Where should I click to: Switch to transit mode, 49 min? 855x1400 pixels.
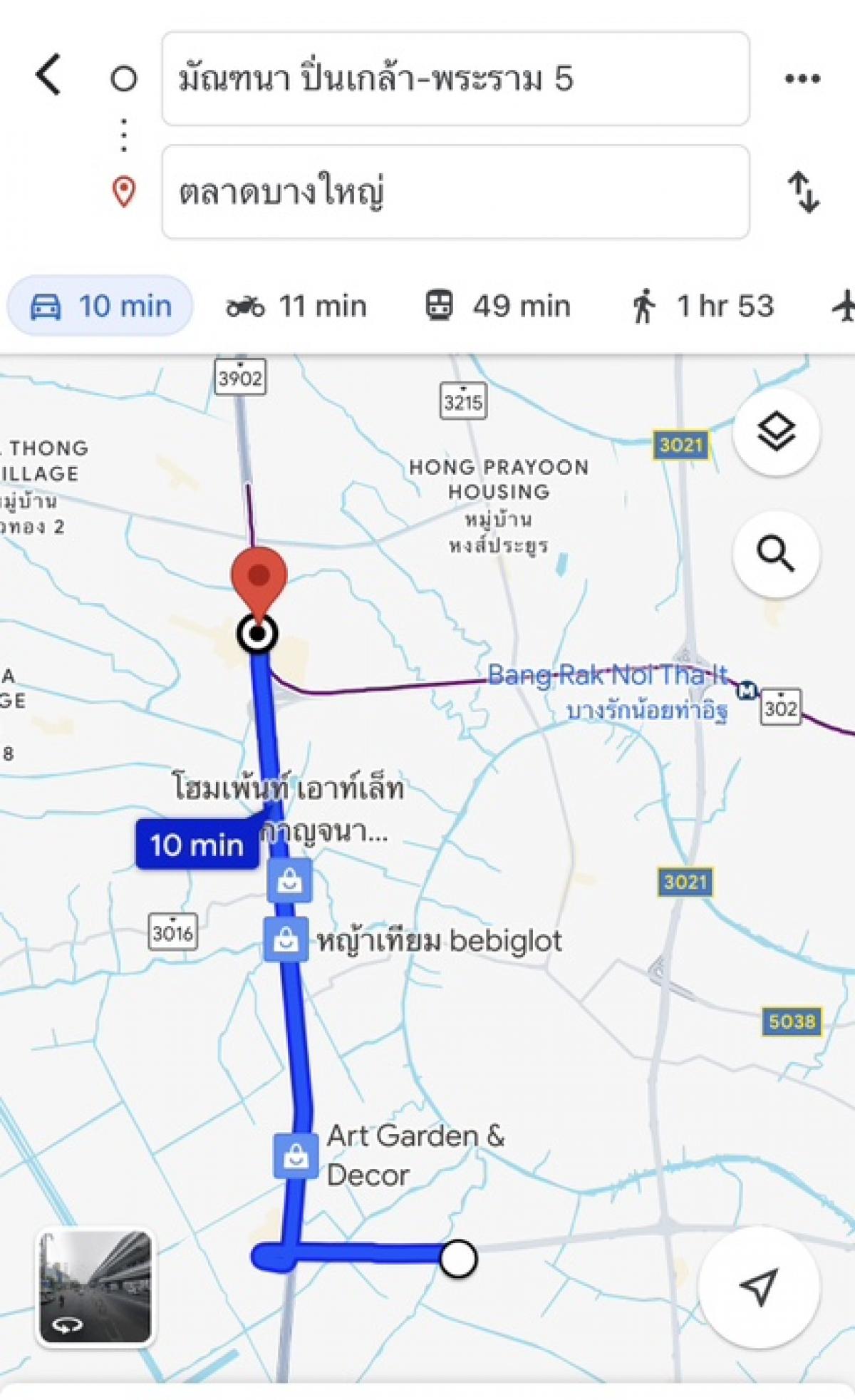click(498, 307)
